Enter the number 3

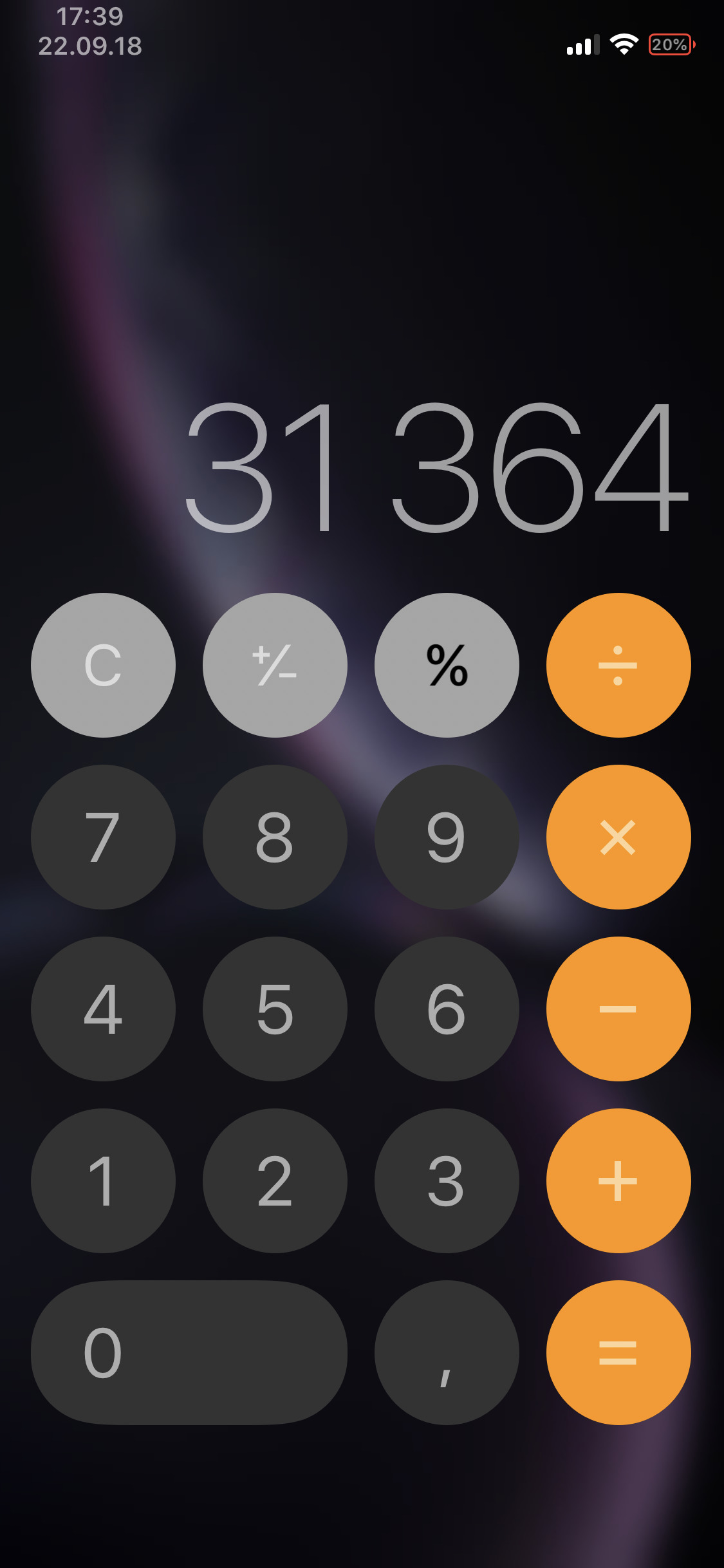(x=447, y=1181)
